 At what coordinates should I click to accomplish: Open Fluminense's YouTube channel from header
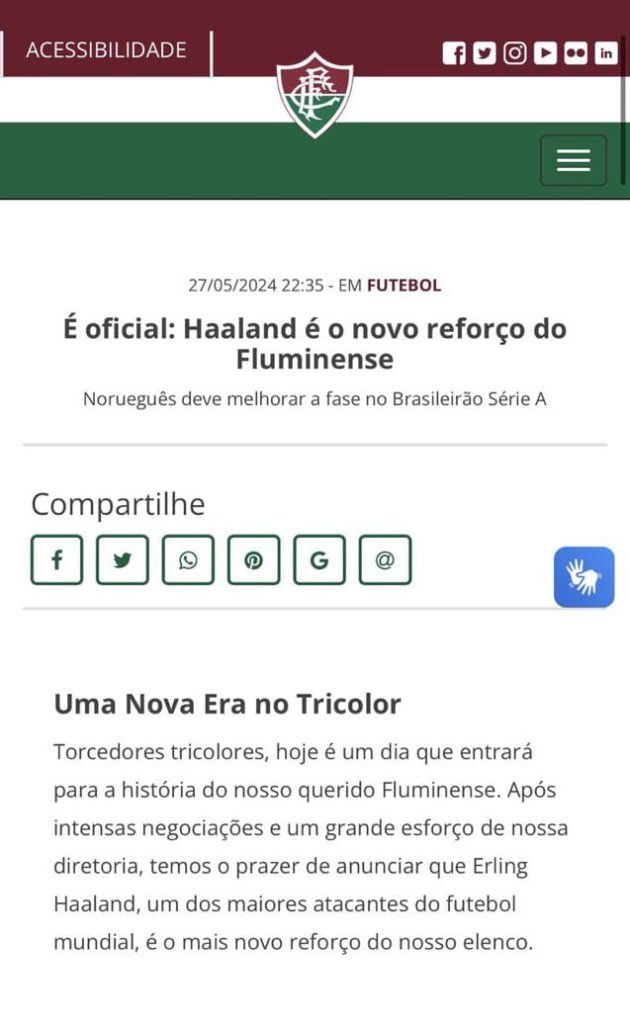pos(545,53)
